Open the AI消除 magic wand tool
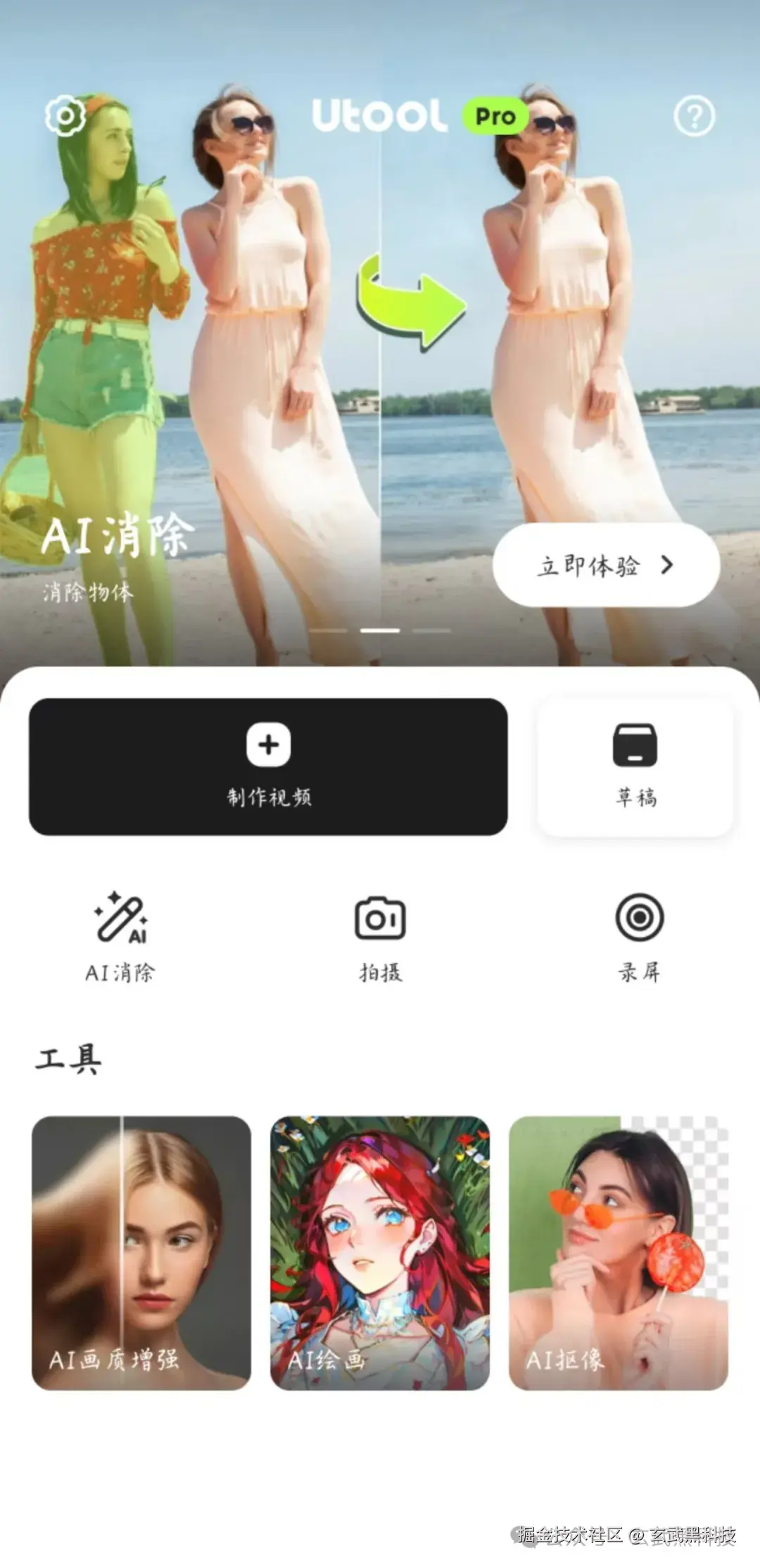The image size is (760, 1568). 120,937
